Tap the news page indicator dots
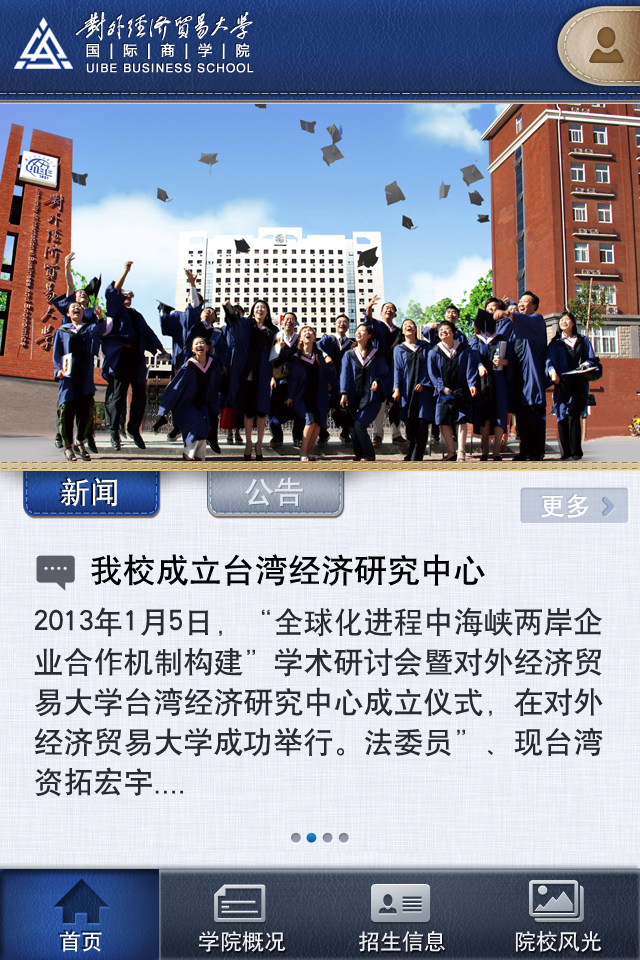The image size is (640, 960). click(320, 838)
